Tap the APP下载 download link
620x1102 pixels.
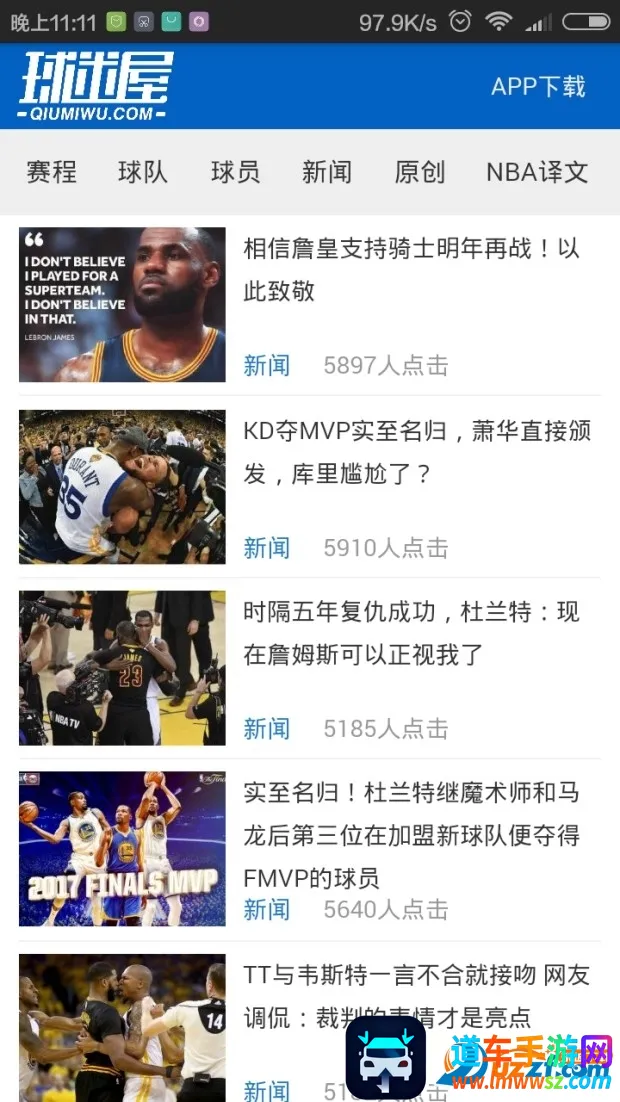(x=537, y=87)
